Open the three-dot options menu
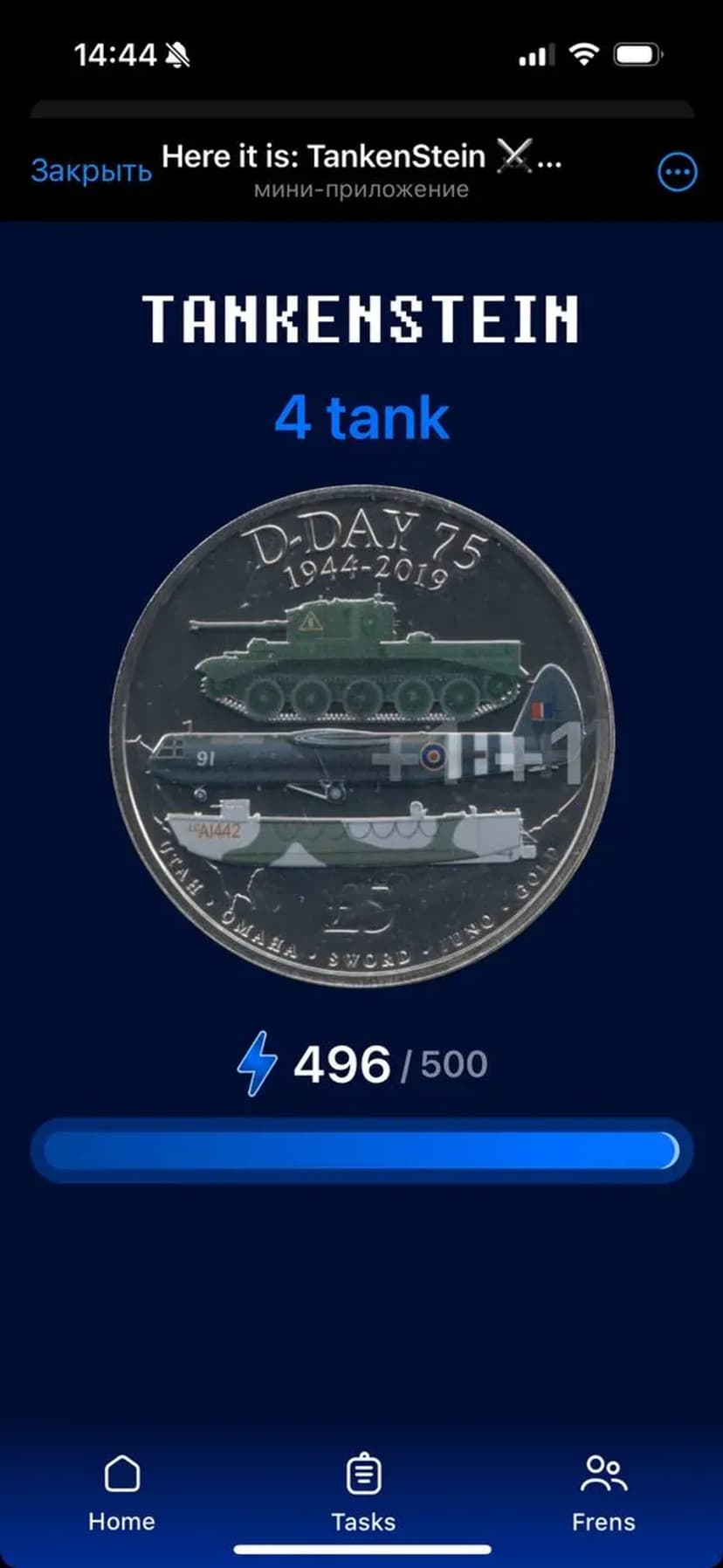Image resolution: width=723 pixels, height=1568 pixels. (677, 172)
